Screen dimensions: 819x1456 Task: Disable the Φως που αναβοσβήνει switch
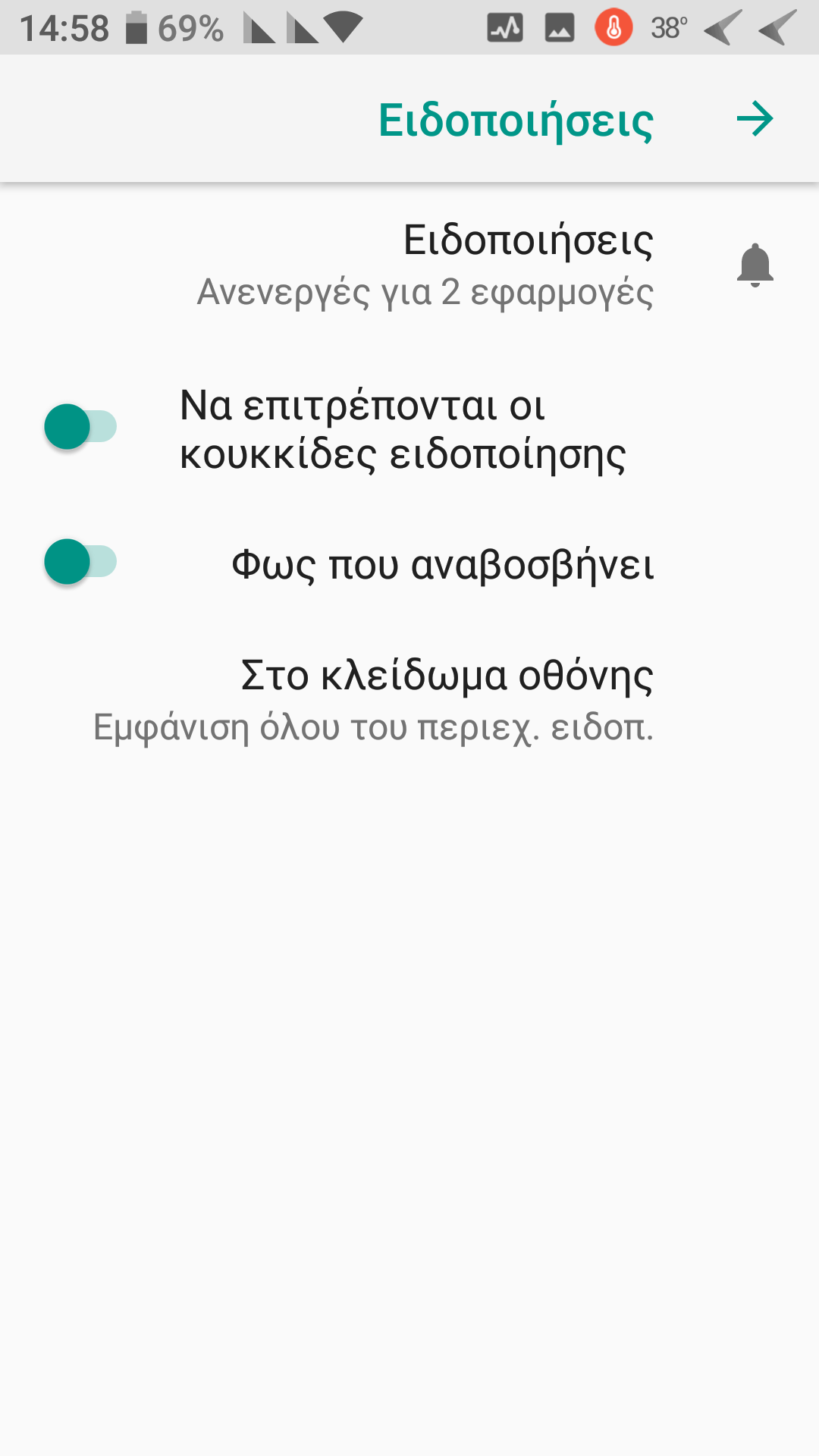80,562
